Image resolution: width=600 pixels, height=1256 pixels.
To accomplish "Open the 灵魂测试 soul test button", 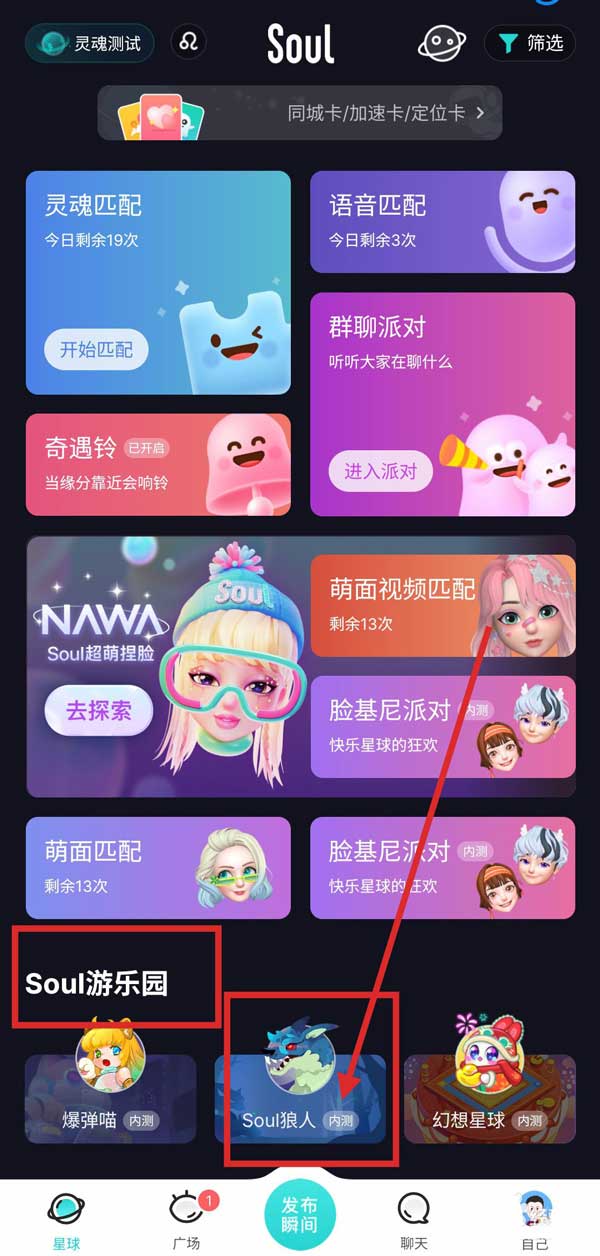I will pyautogui.click(x=90, y=44).
